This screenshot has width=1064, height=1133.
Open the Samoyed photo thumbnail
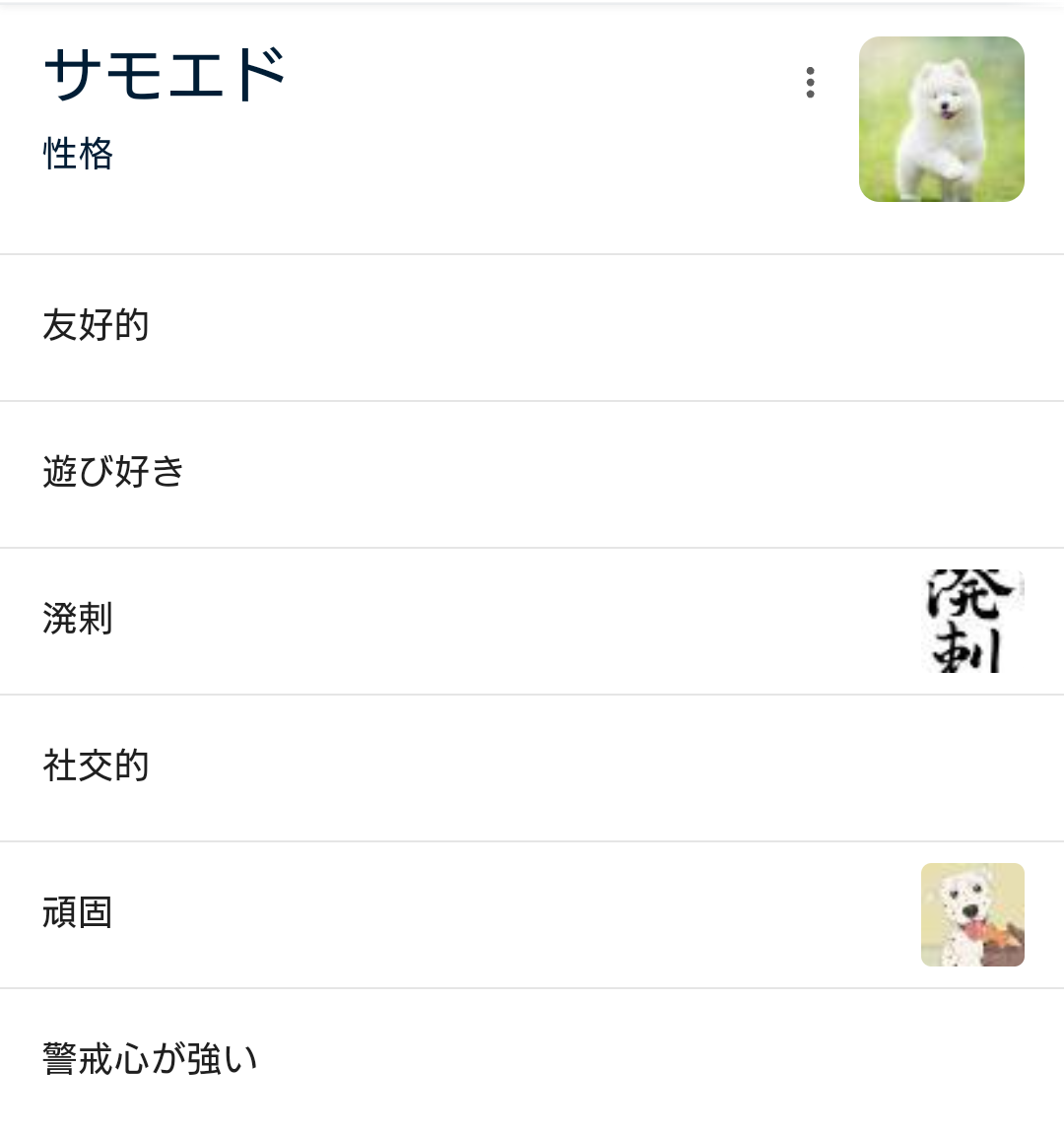point(941,119)
